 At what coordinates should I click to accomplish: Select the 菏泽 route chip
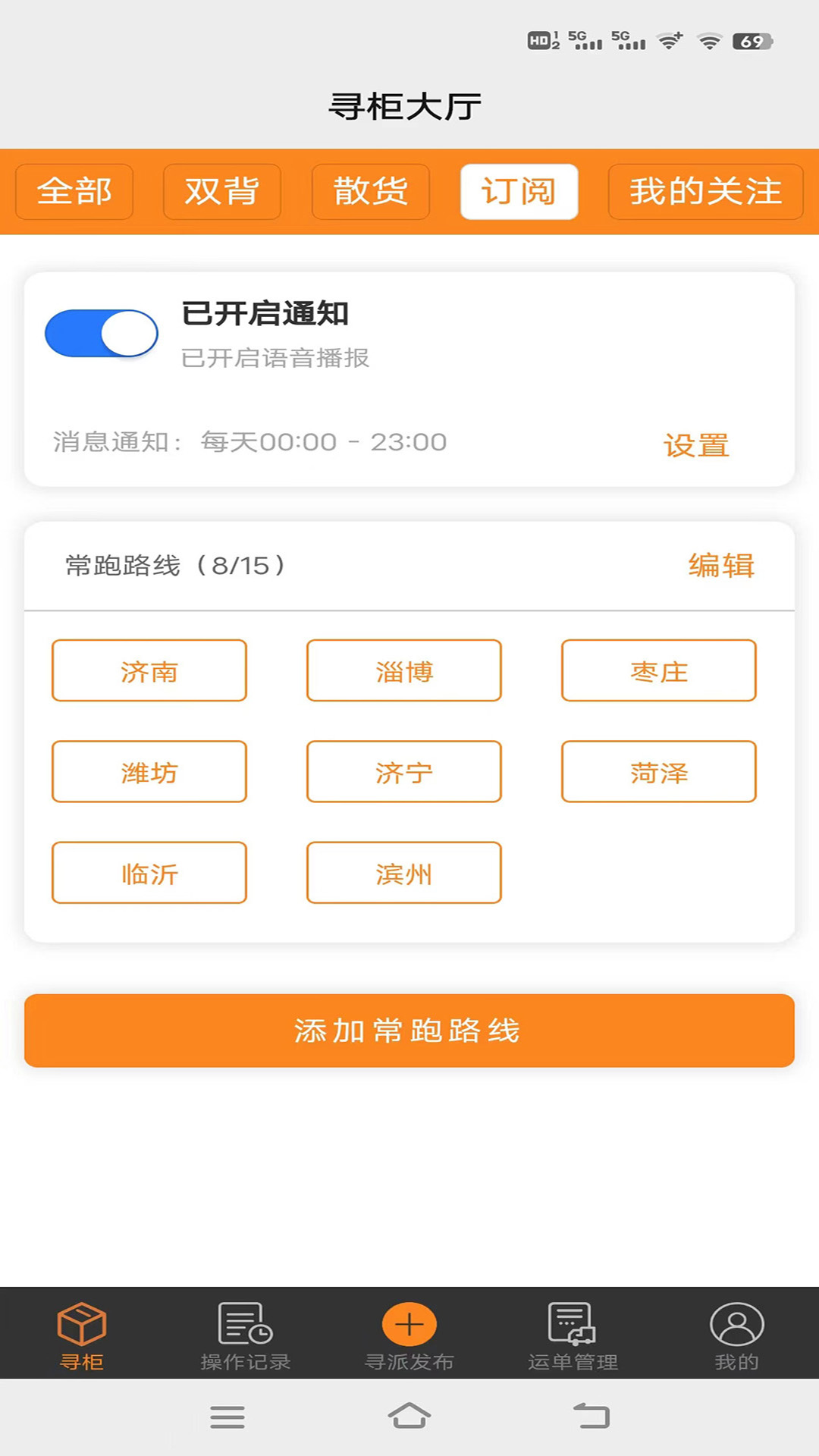pyautogui.click(x=658, y=772)
